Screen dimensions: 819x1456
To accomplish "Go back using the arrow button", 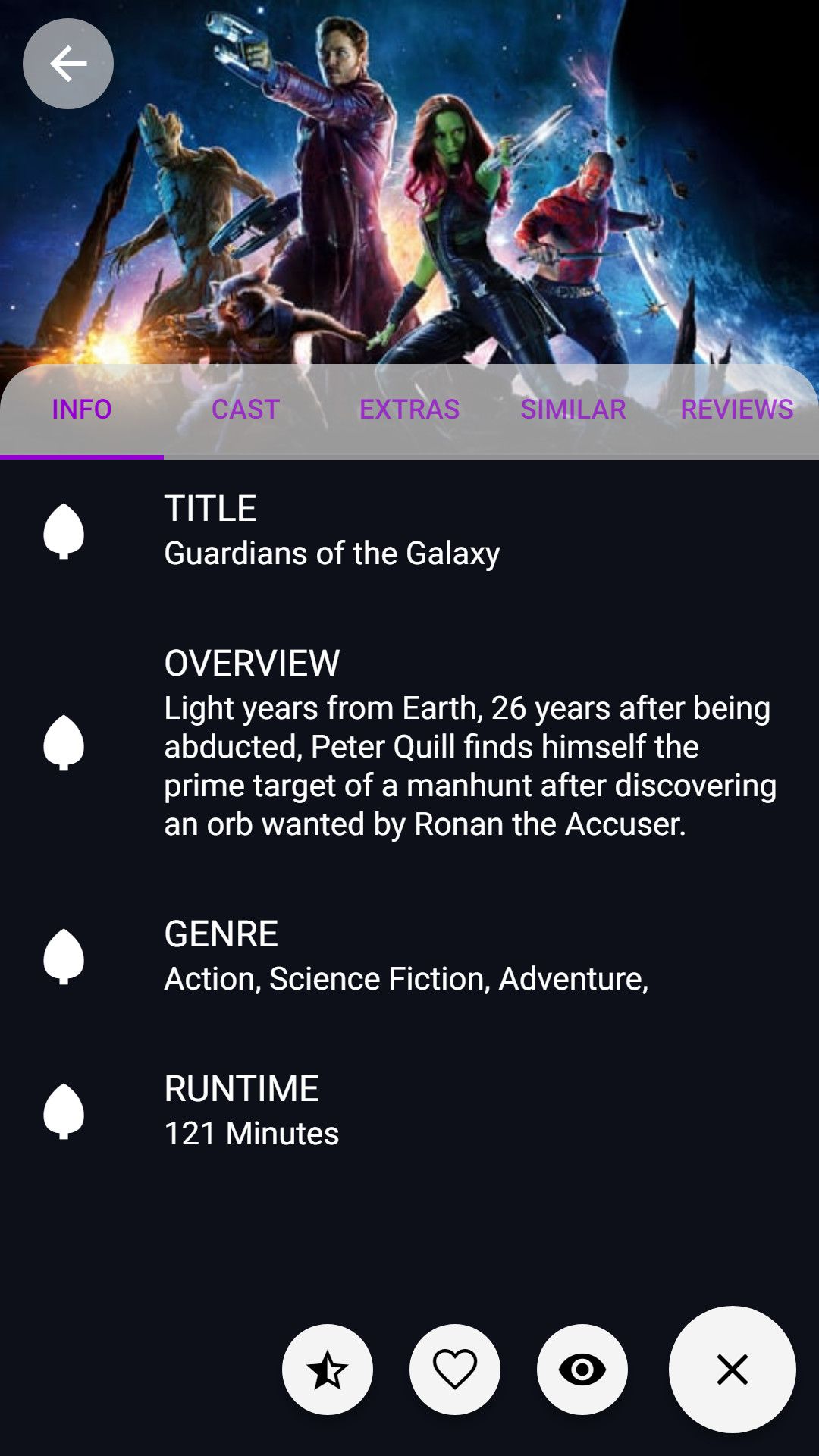I will pos(68,64).
